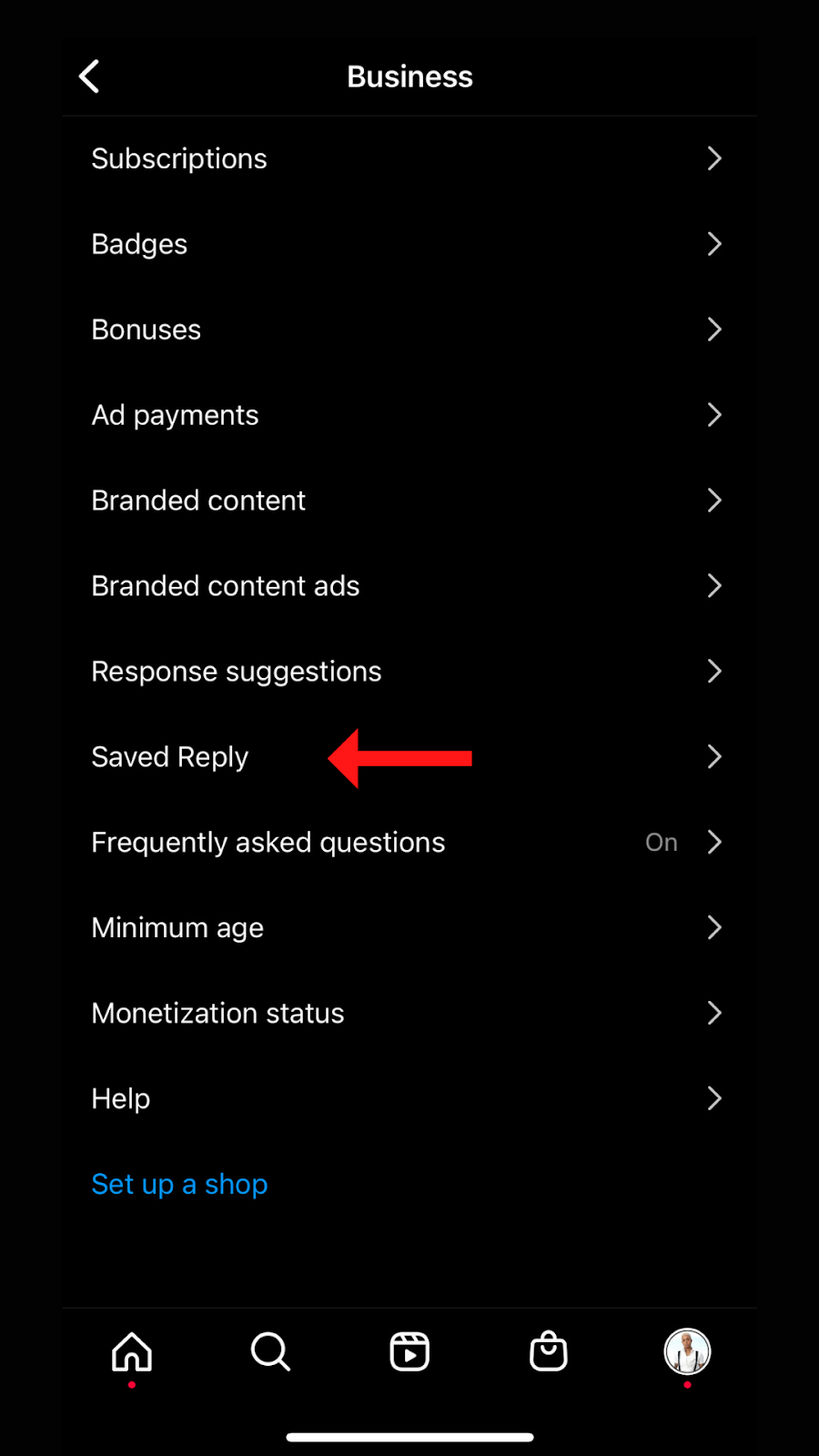Open Branded content ads
819x1456 pixels.
pyautogui.click(x=409, y=586)
